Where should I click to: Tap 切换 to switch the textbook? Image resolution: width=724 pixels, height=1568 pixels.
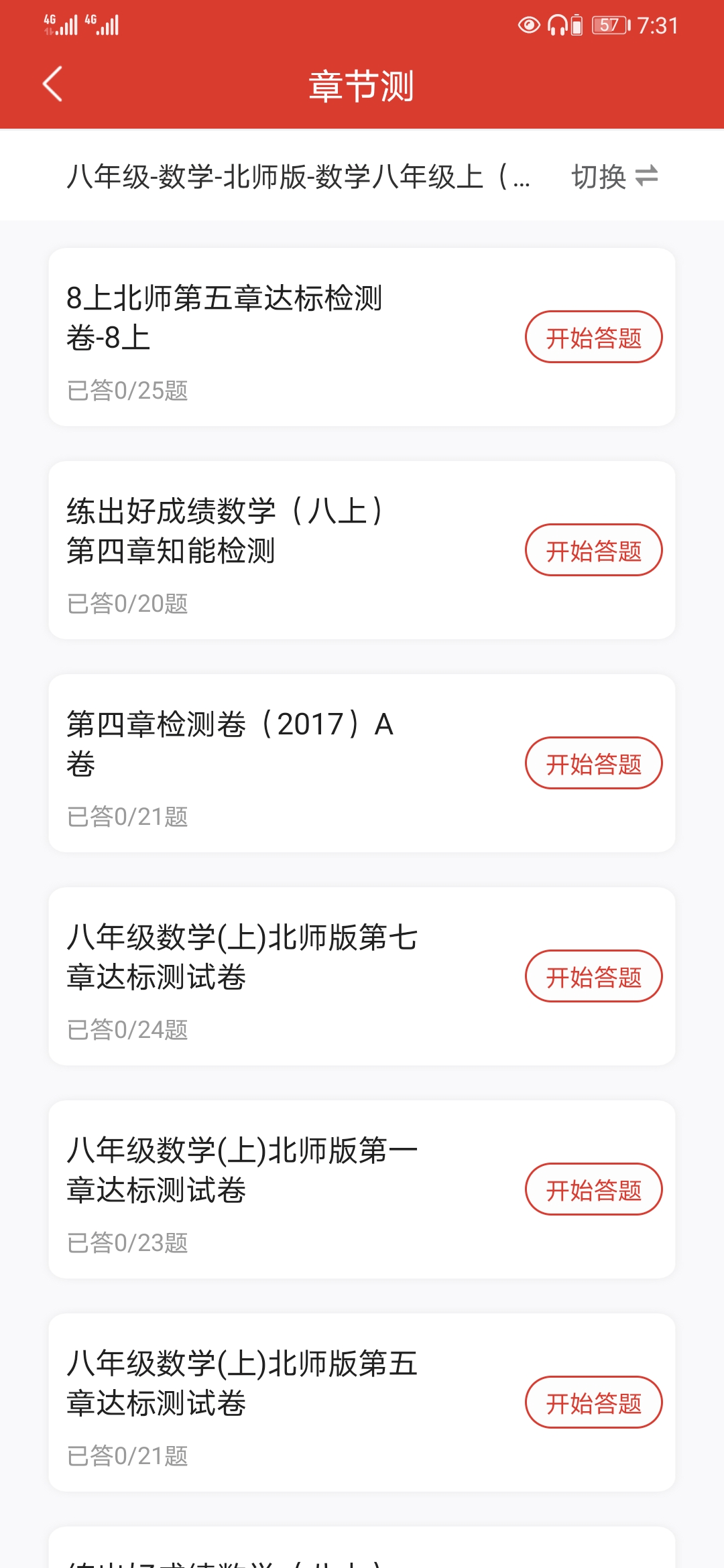[x=614, y=176]
